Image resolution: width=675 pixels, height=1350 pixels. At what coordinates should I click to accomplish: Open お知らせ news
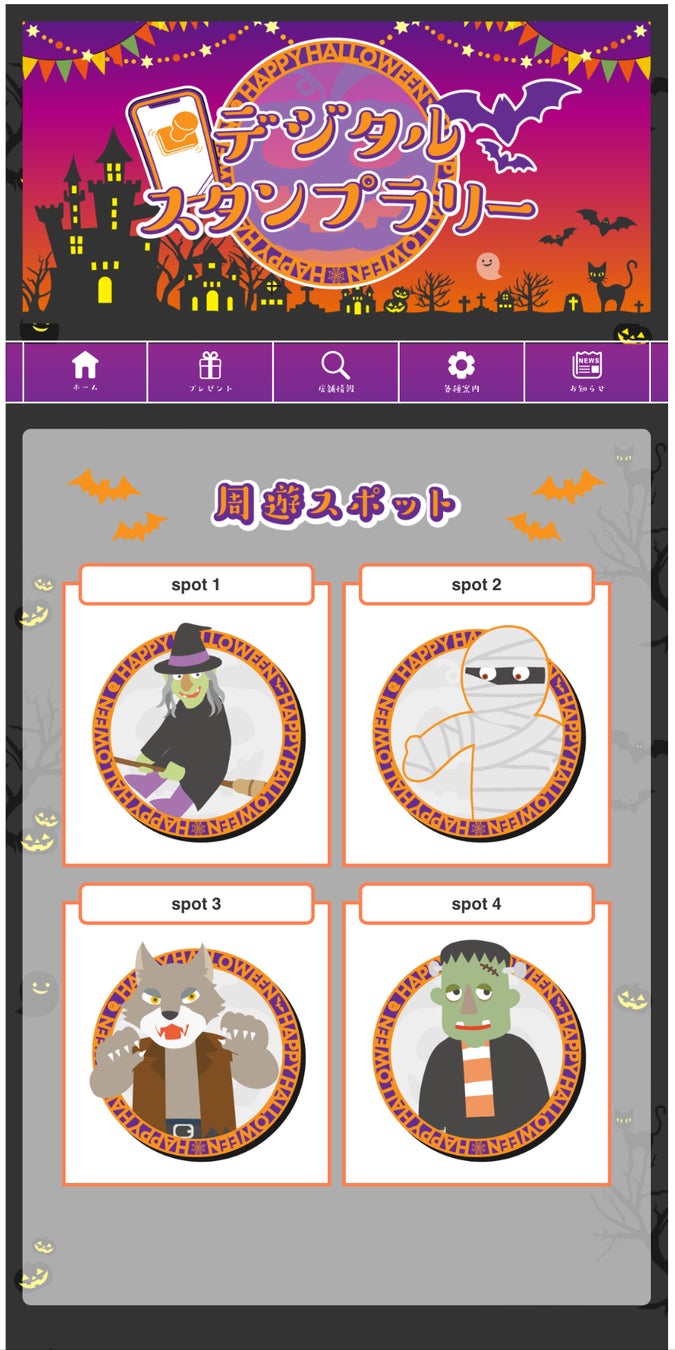pyautogui.click(x=587, y=372)
